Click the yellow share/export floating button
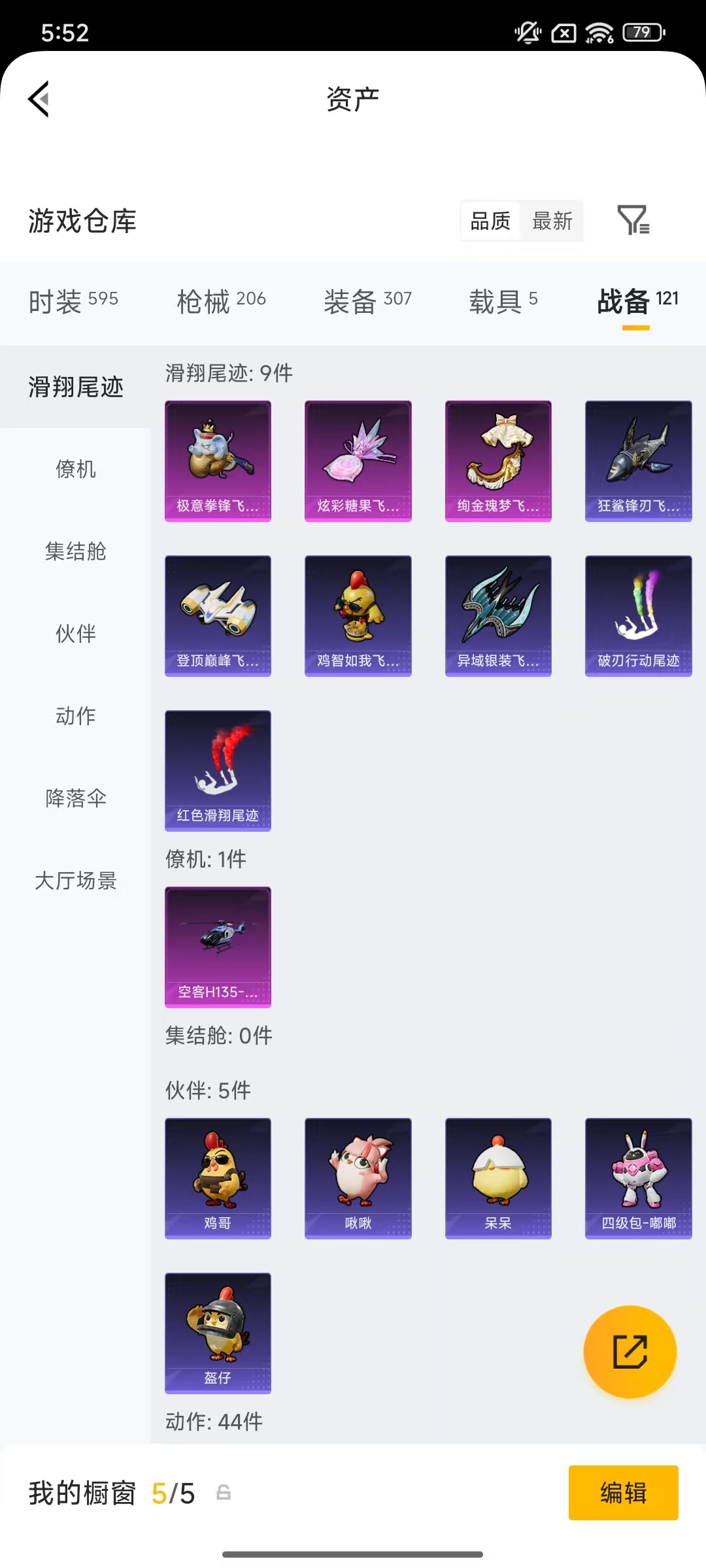 630,1354
